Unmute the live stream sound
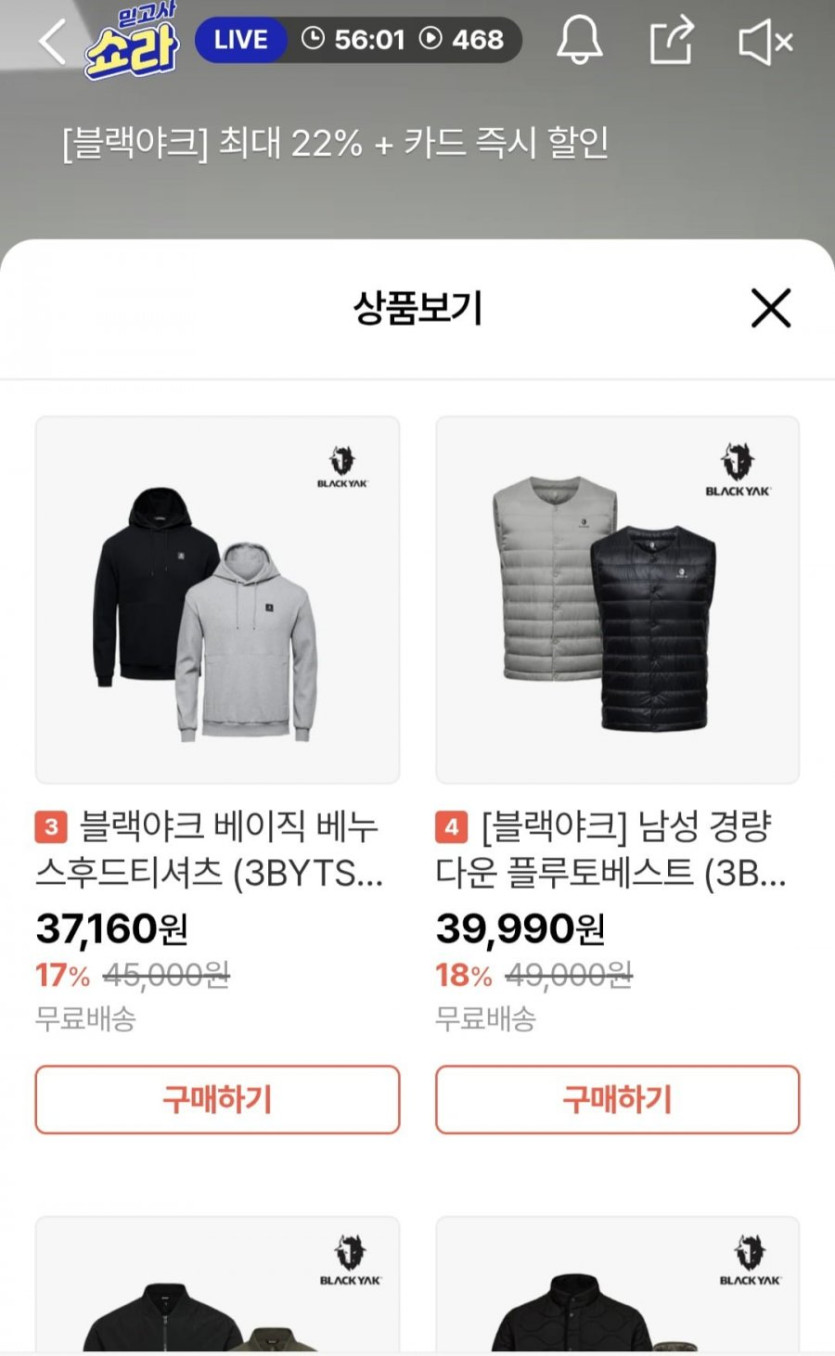The image size is (835, 1356). tap(765, 42)
